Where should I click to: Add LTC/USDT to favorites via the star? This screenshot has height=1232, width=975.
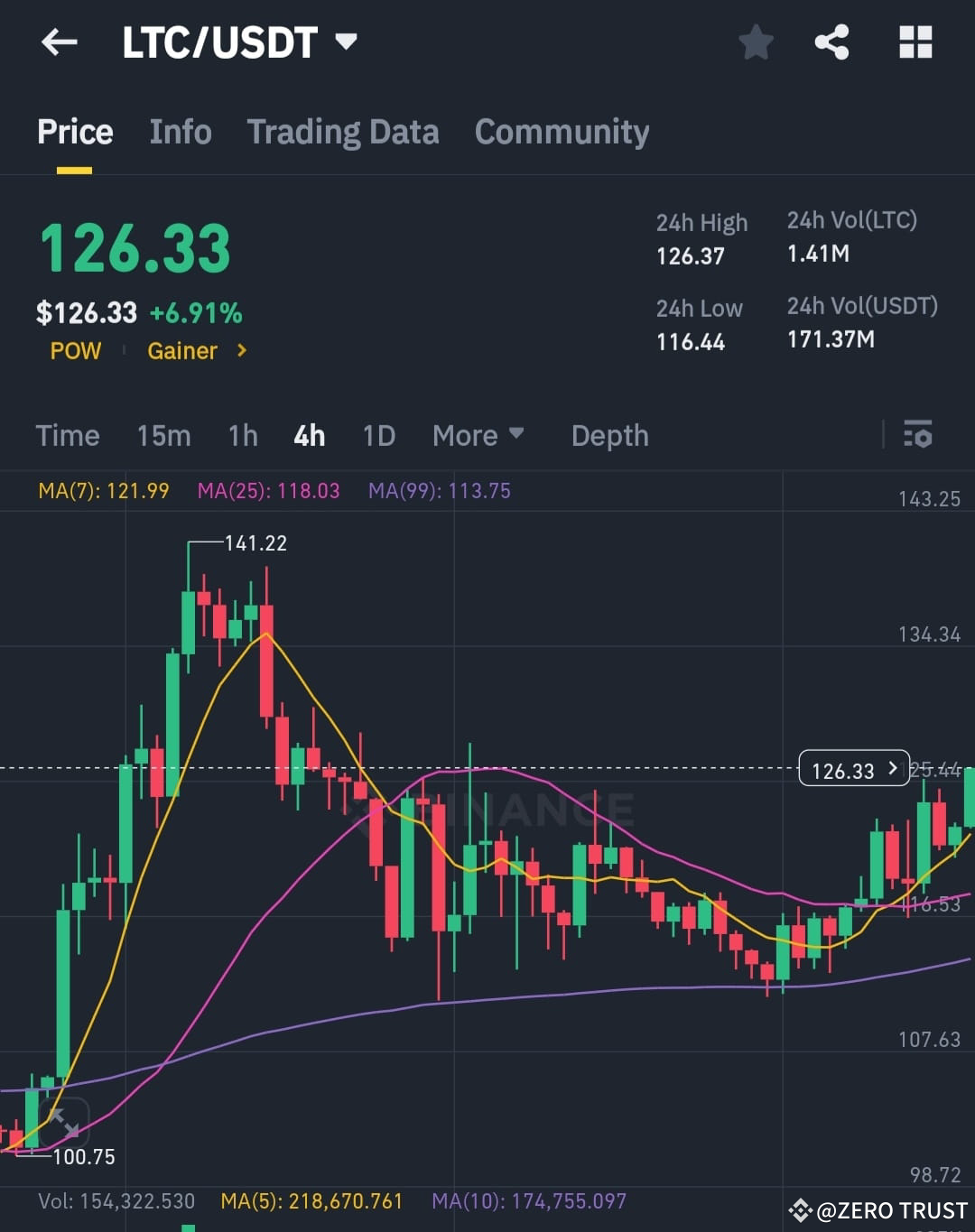[x=756, y=42]
